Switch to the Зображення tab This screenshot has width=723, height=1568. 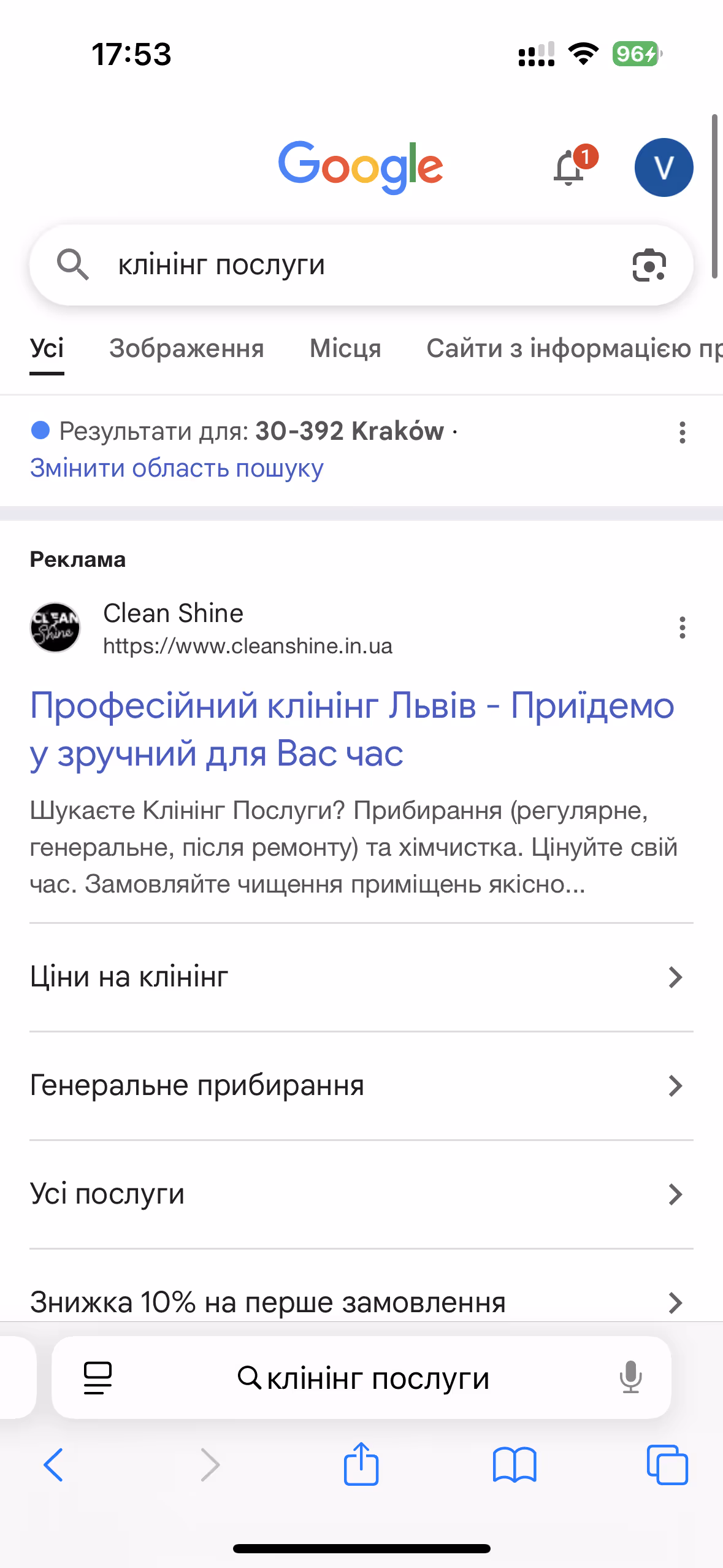point(186,348)
